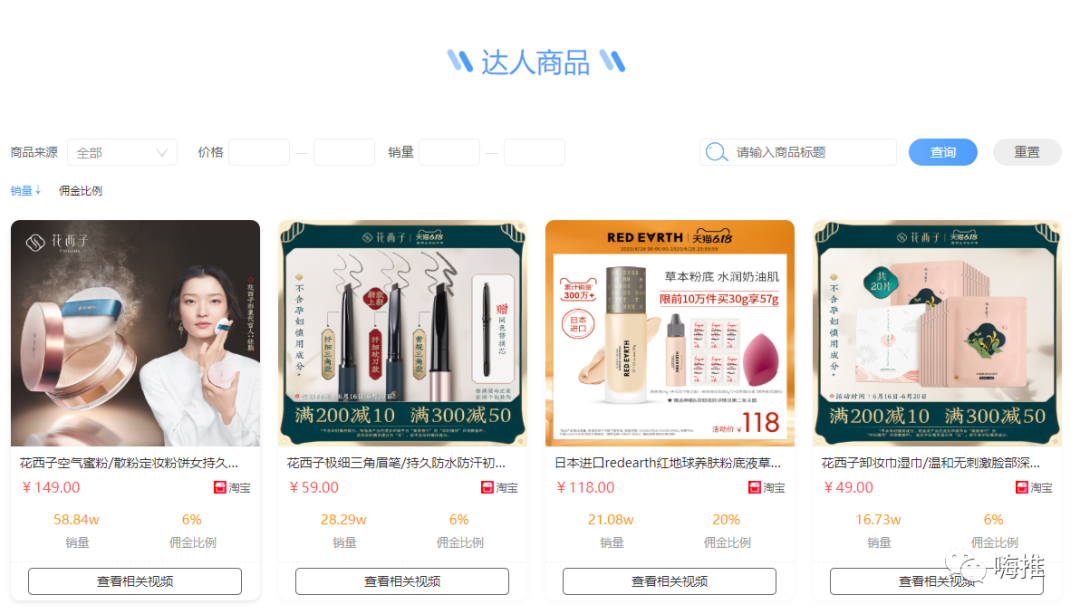The width and height of the screenshot is (1080, 614).
Task: Tap 查看相关视频 under 花西子极细三角眉笔
Action: coord(402,581)
